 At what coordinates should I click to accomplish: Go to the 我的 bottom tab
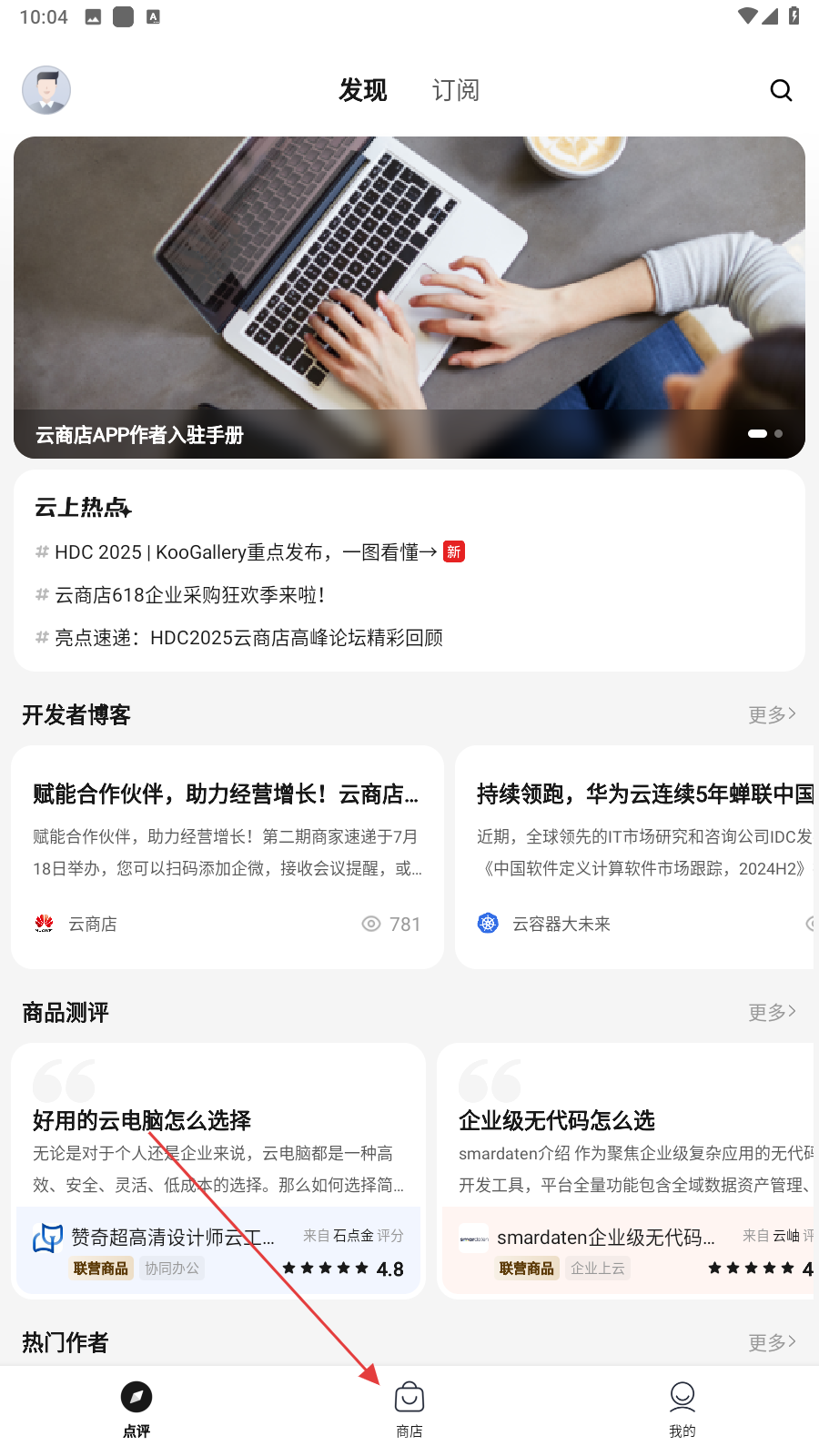click(x=682, y=1409)
